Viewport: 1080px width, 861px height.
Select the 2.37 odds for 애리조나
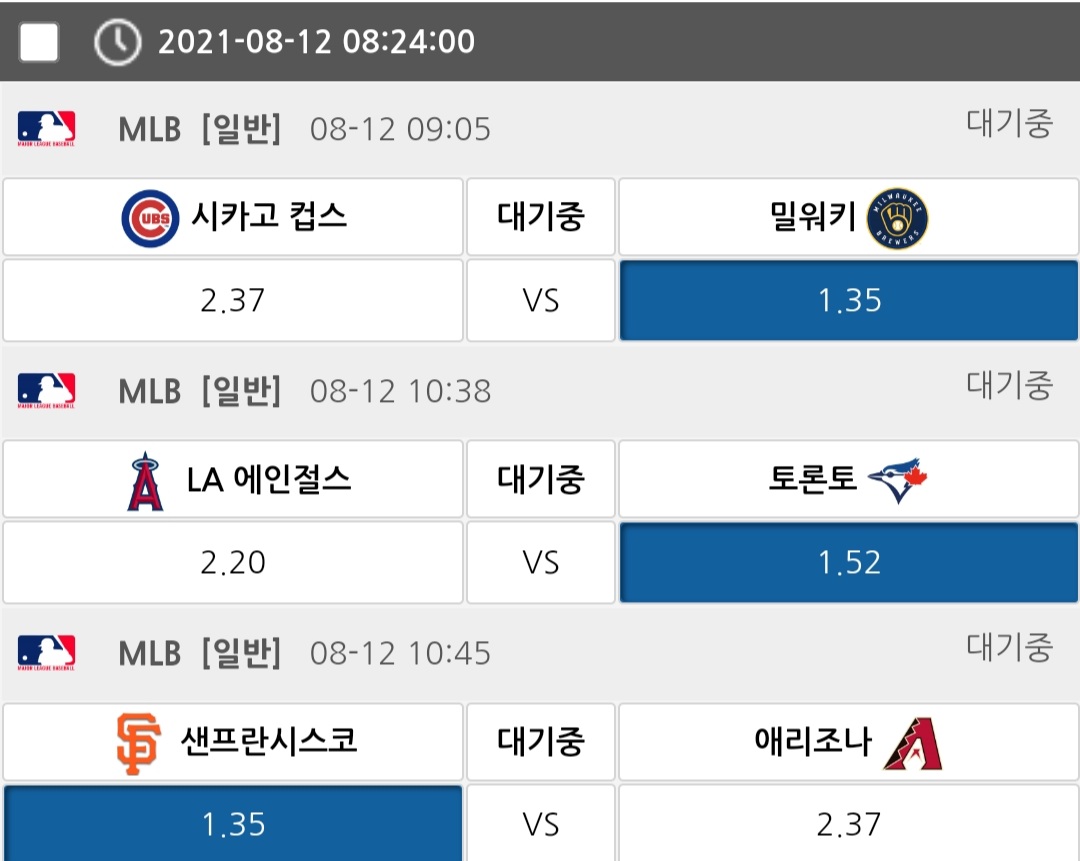pyautogui.click(x=849, y=823)
